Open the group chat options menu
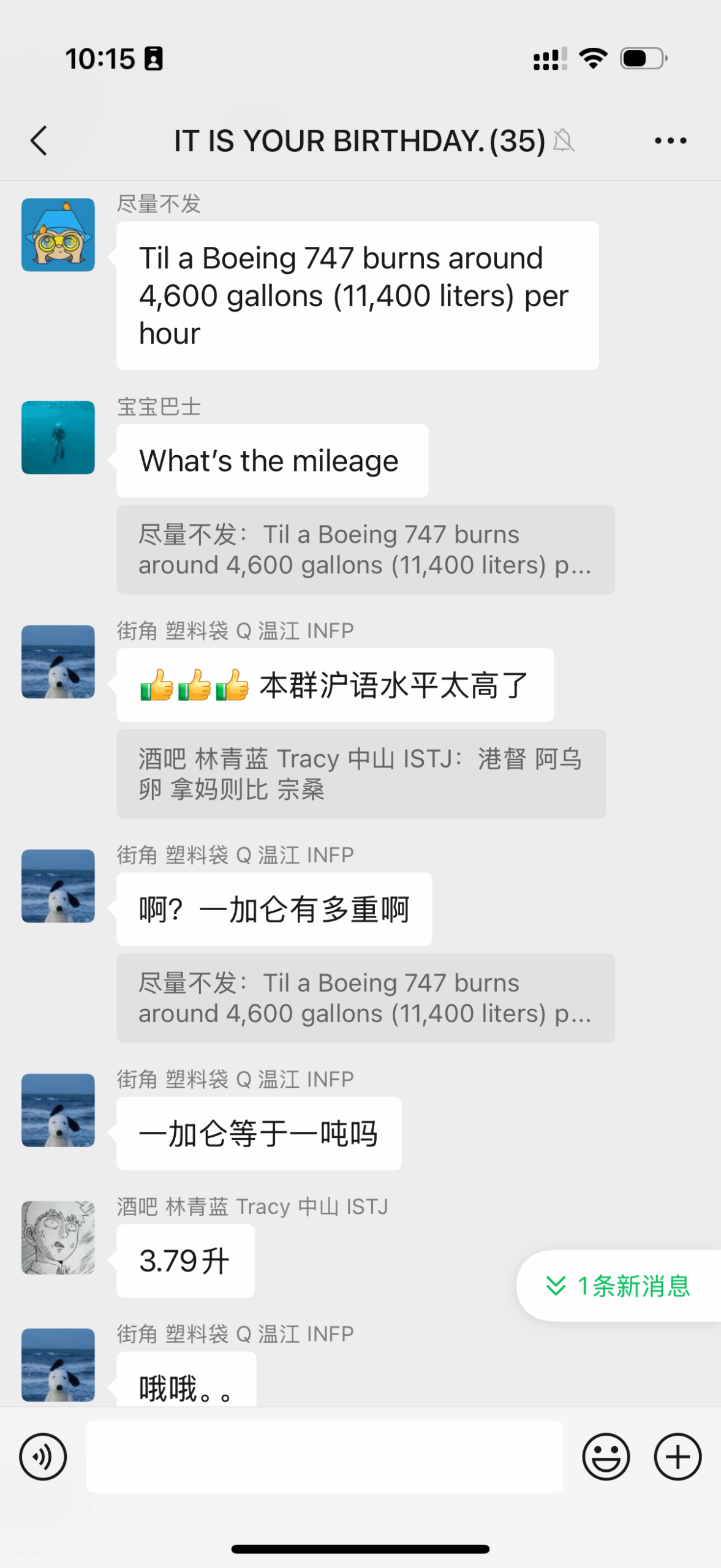 click(x=670, y=141)
